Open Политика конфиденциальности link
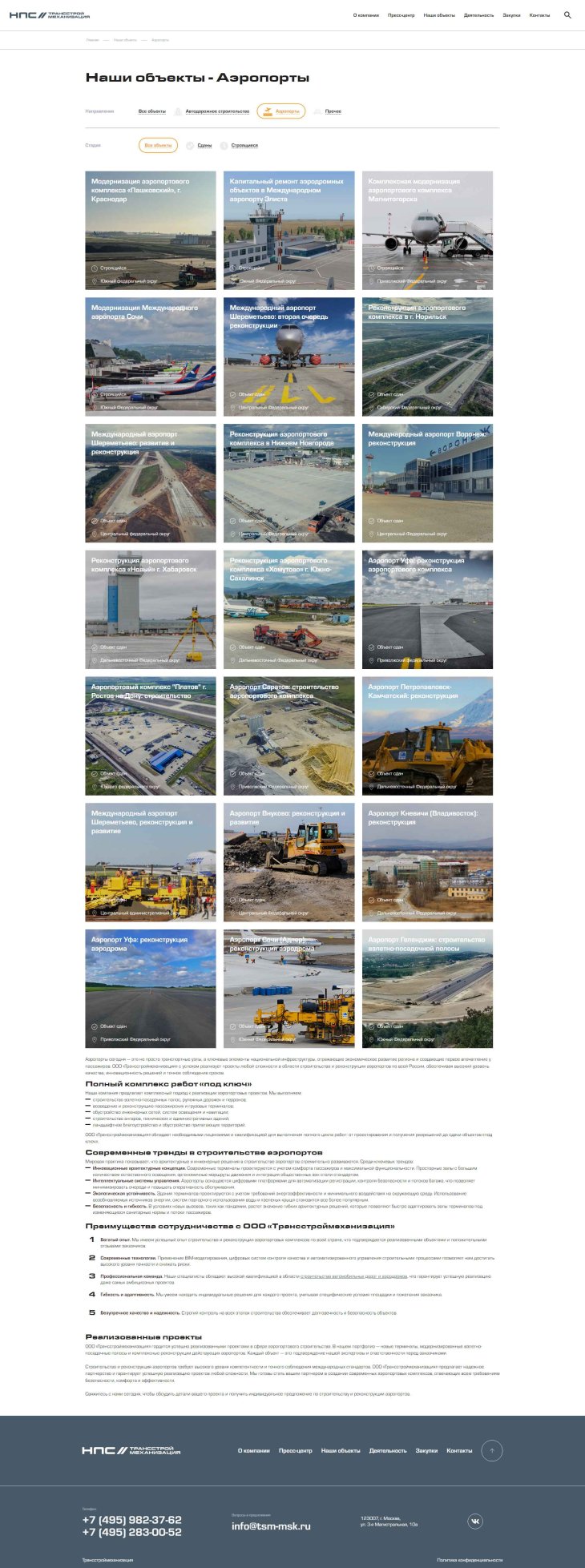The image size is (585, 1568). pyautogui.click(x=470, y=1560)
